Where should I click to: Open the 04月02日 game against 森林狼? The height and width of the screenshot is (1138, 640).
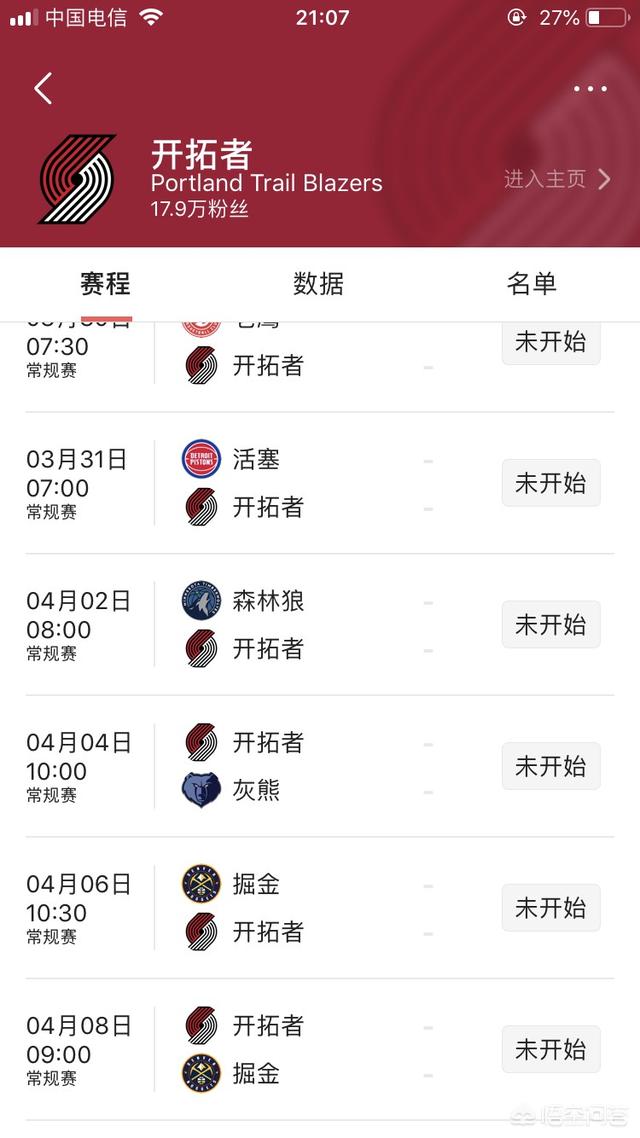pos(320,624)
